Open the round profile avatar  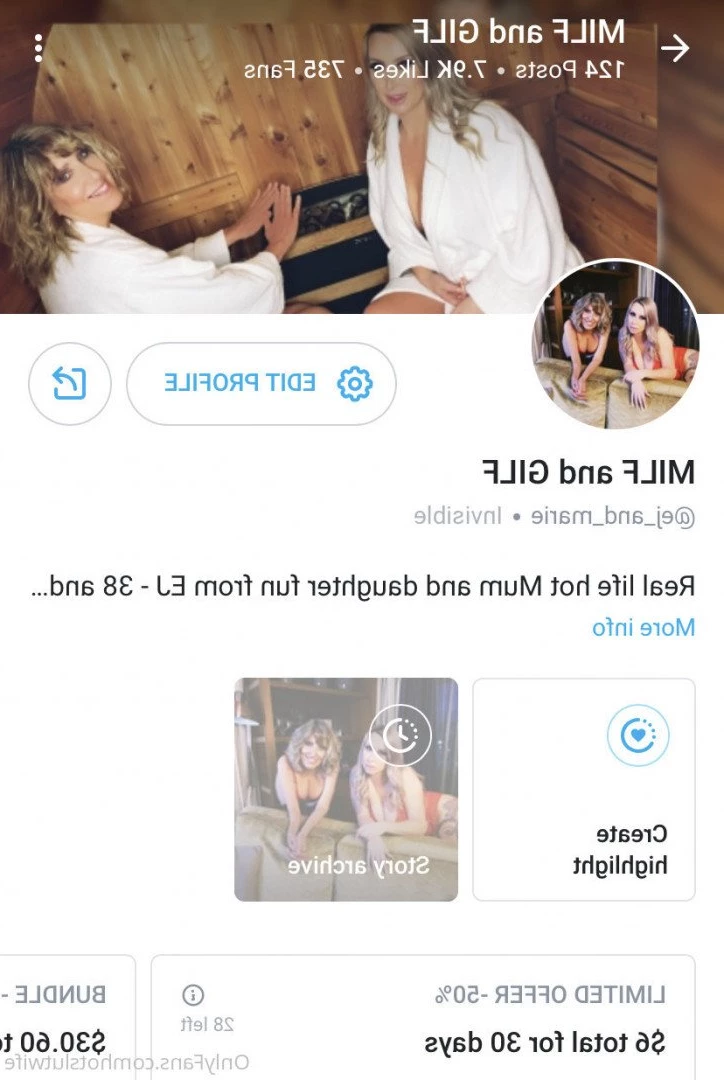tap(615, 345)
